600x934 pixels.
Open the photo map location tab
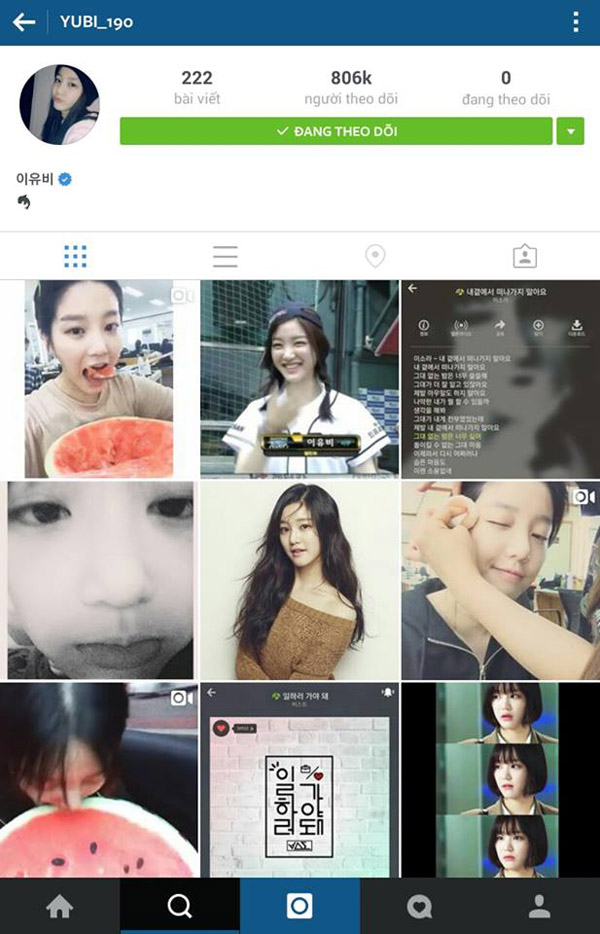pyautogui.click(x=375, y=256)
